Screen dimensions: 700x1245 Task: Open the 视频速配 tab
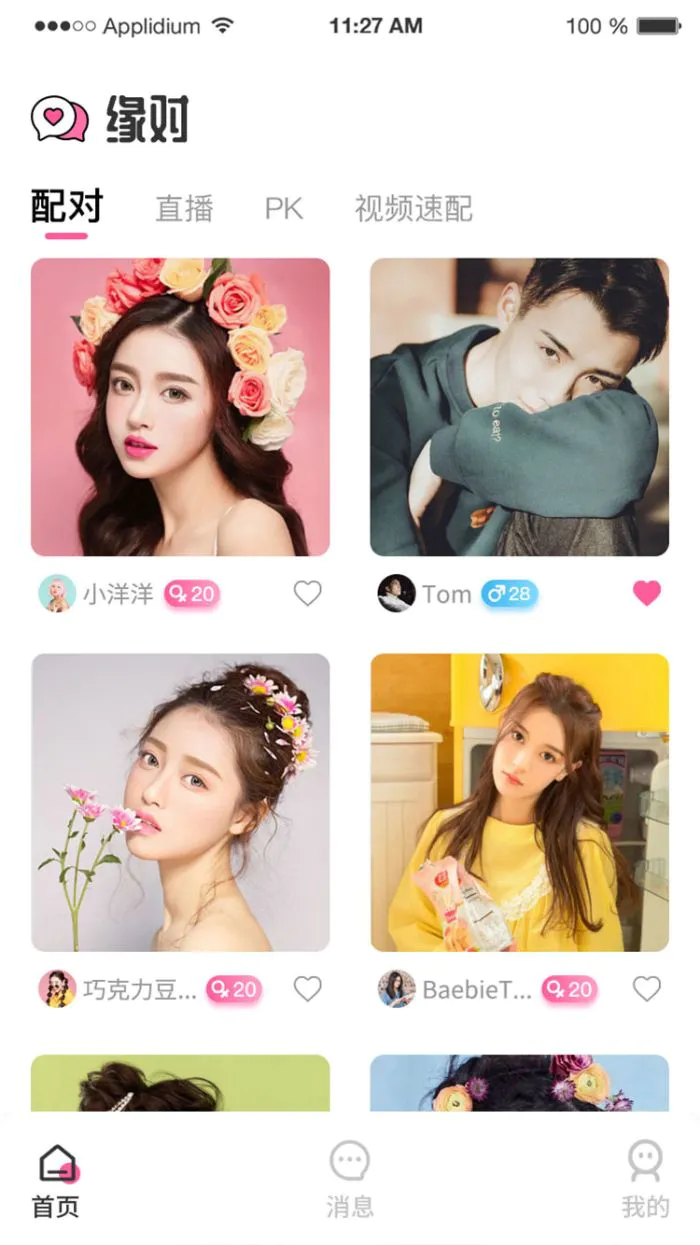tap(412, 209)
